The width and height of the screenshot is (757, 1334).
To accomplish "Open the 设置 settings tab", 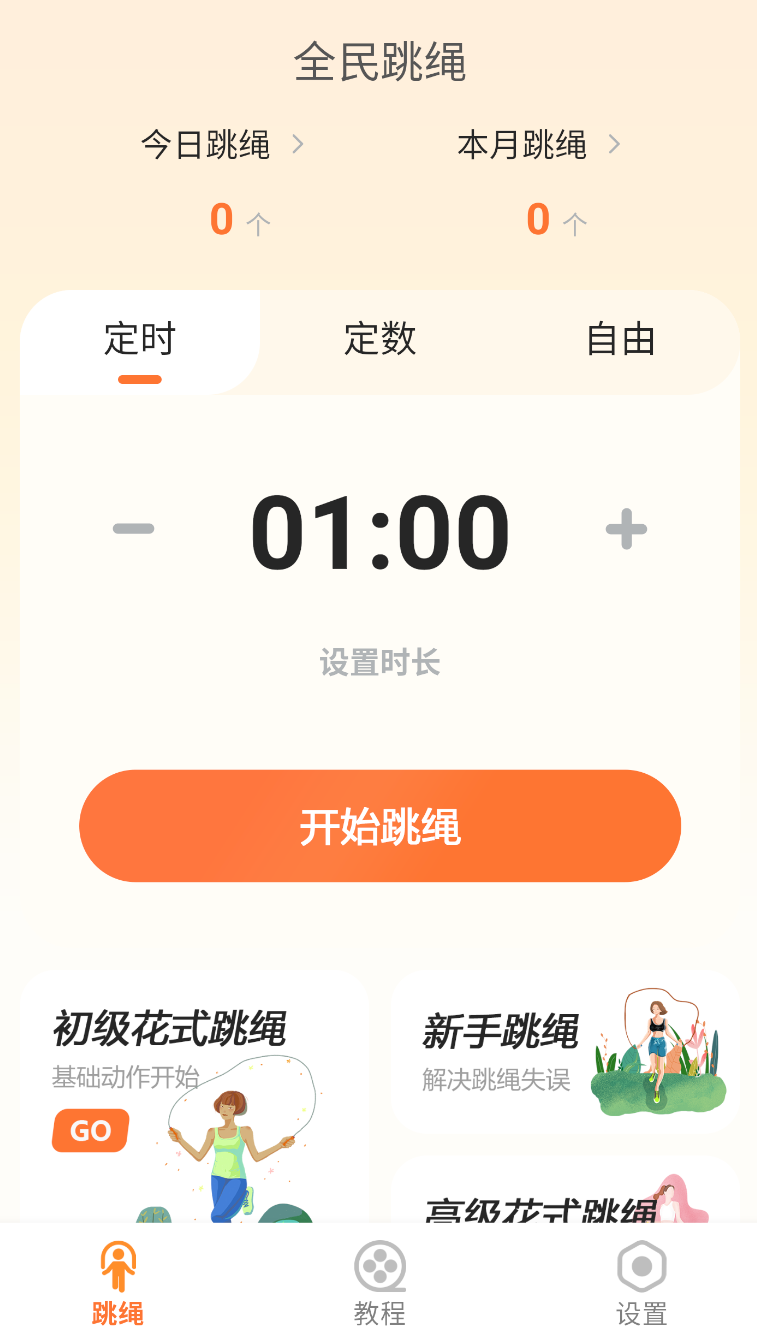I will pyautogui.click(x=641, y=1284).
